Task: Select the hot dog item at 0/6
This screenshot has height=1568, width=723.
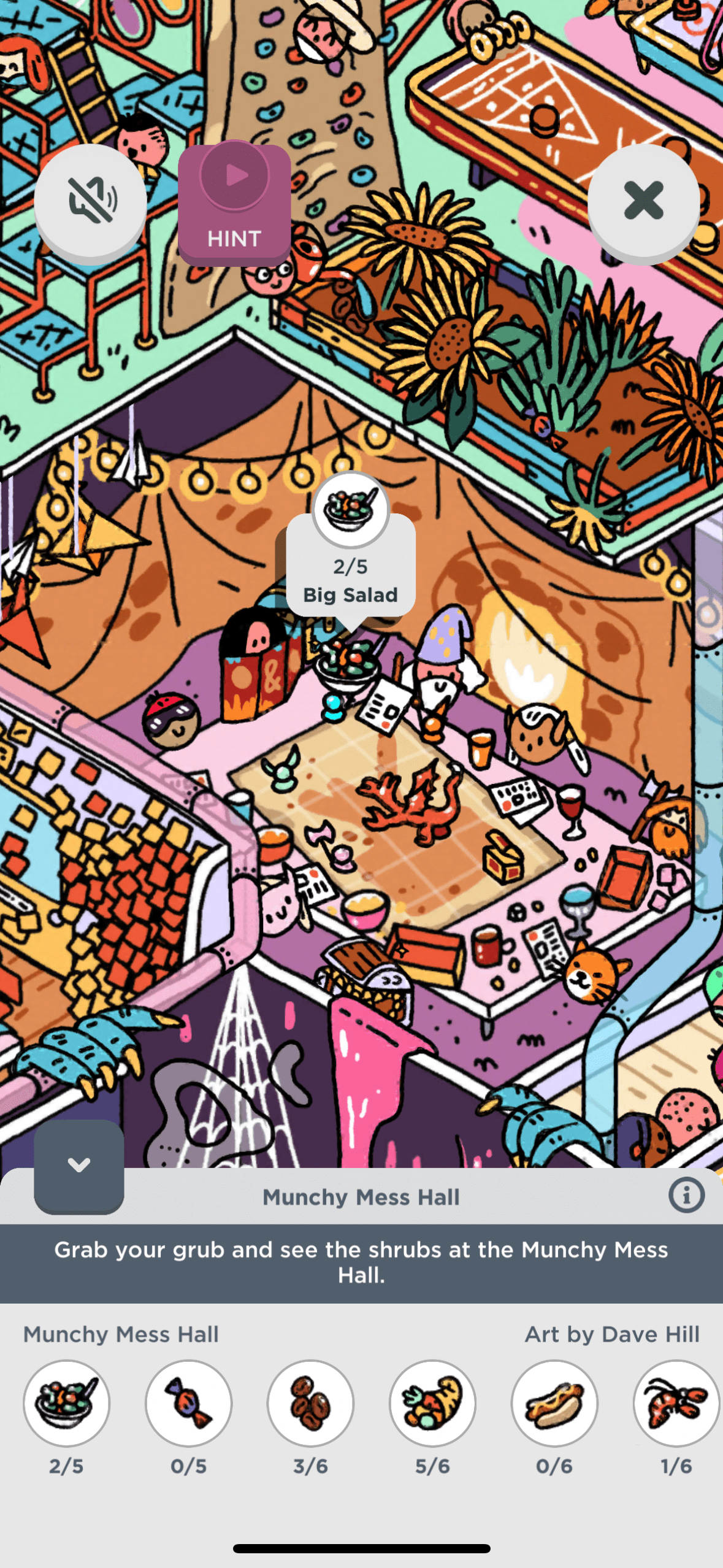Action: pyautogui.click(x=554, y=1404)
